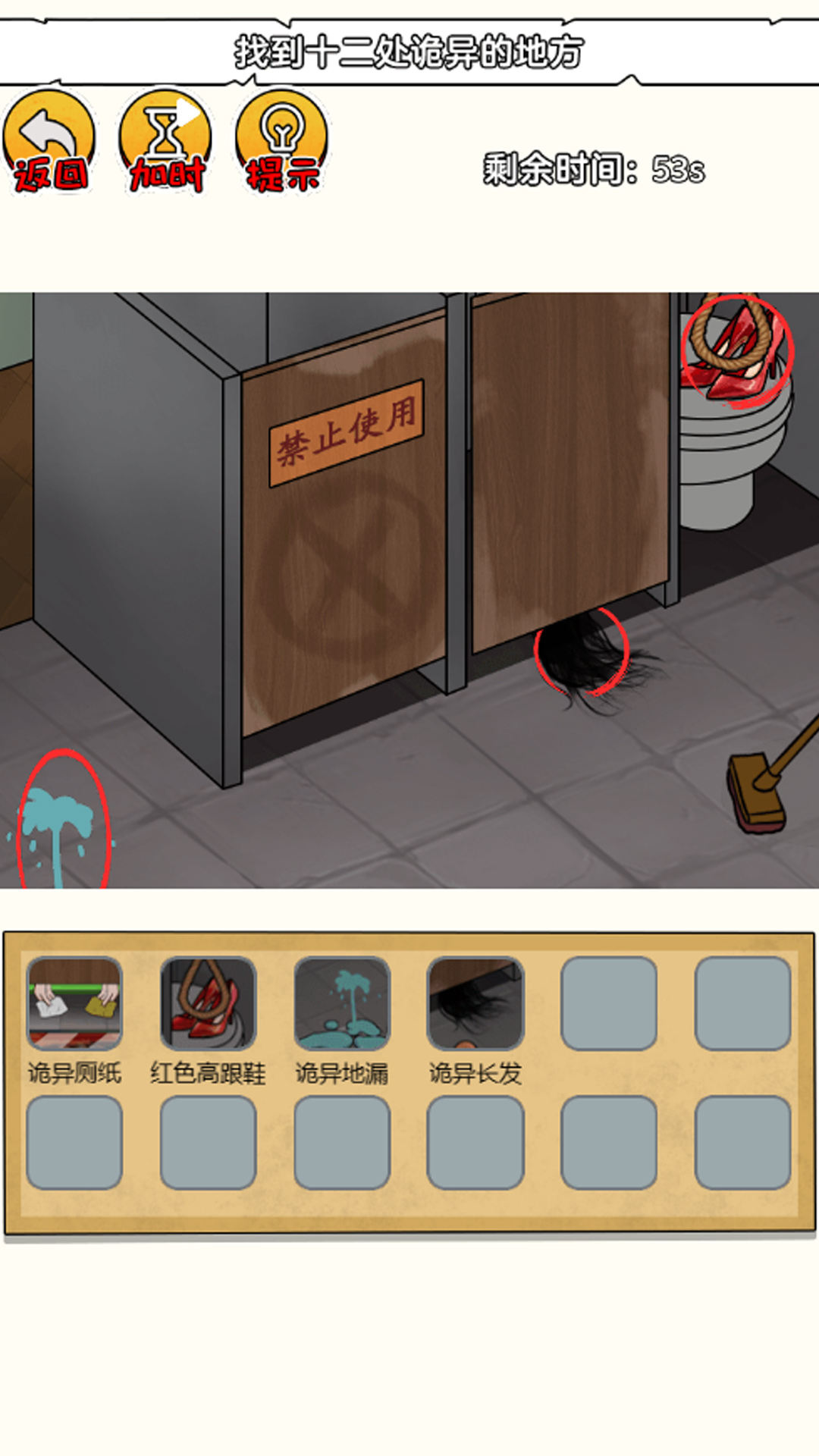Add more time with 加时

click(x=165, y=142)
